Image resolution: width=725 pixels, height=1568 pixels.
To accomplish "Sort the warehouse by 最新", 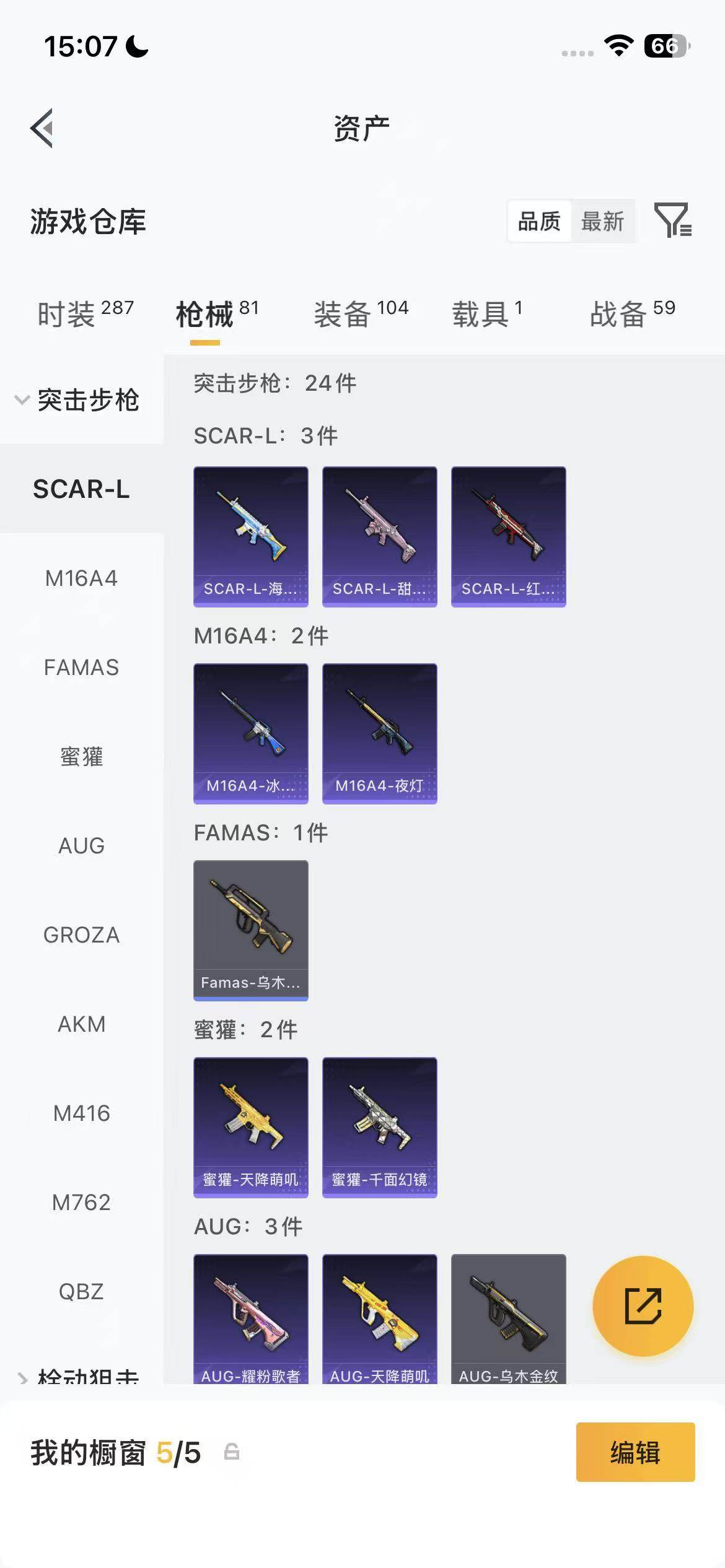I will 602,221.
